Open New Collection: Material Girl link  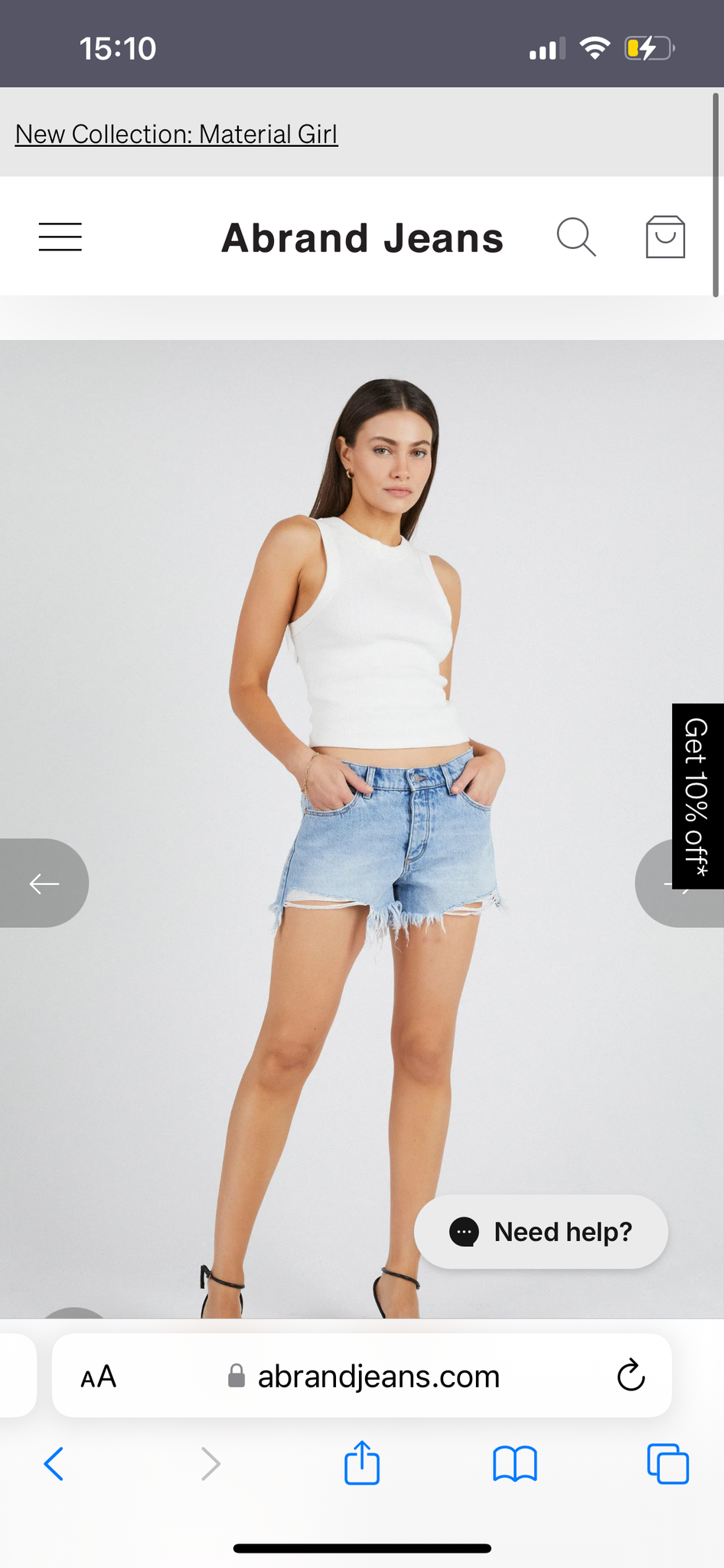[176, 134]
